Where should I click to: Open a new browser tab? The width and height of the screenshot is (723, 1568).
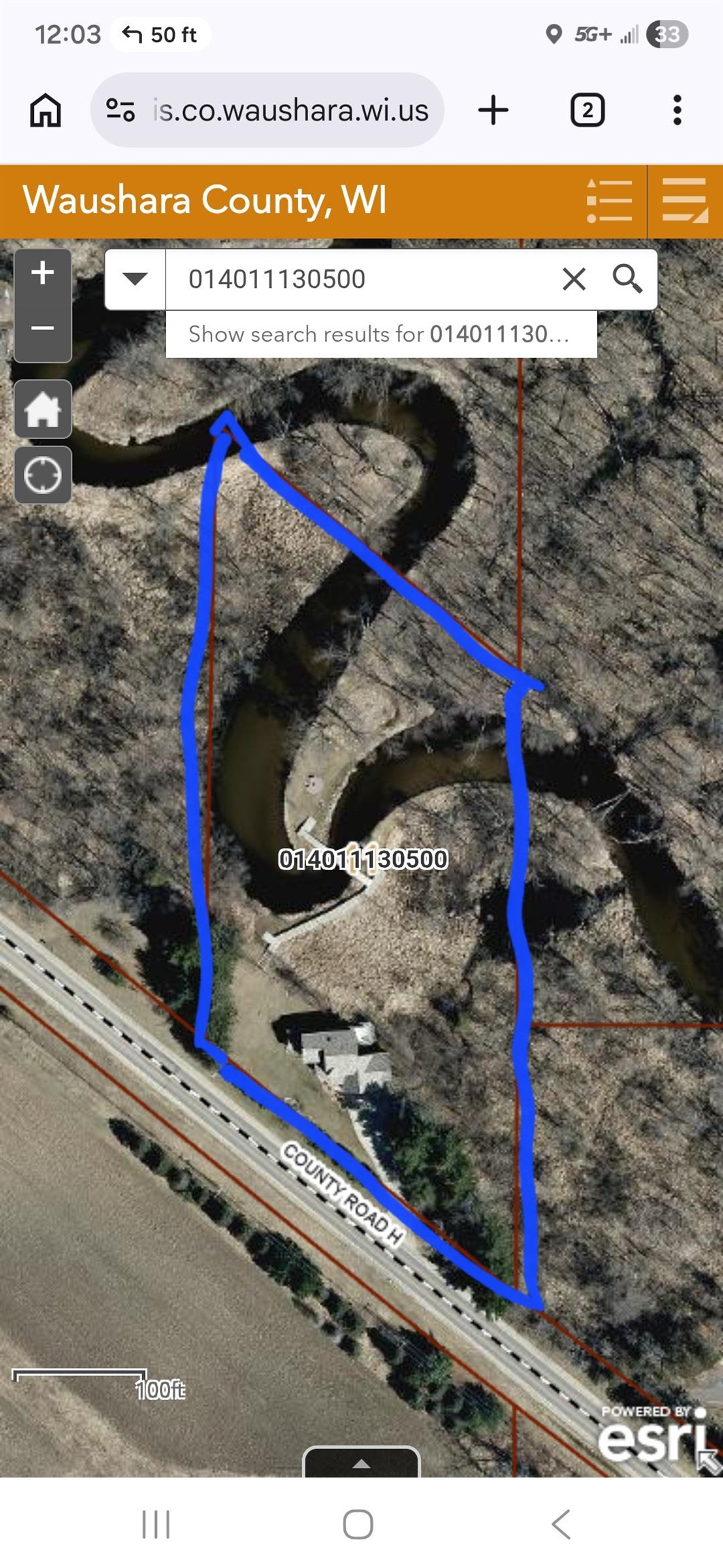tap(493, 110)
